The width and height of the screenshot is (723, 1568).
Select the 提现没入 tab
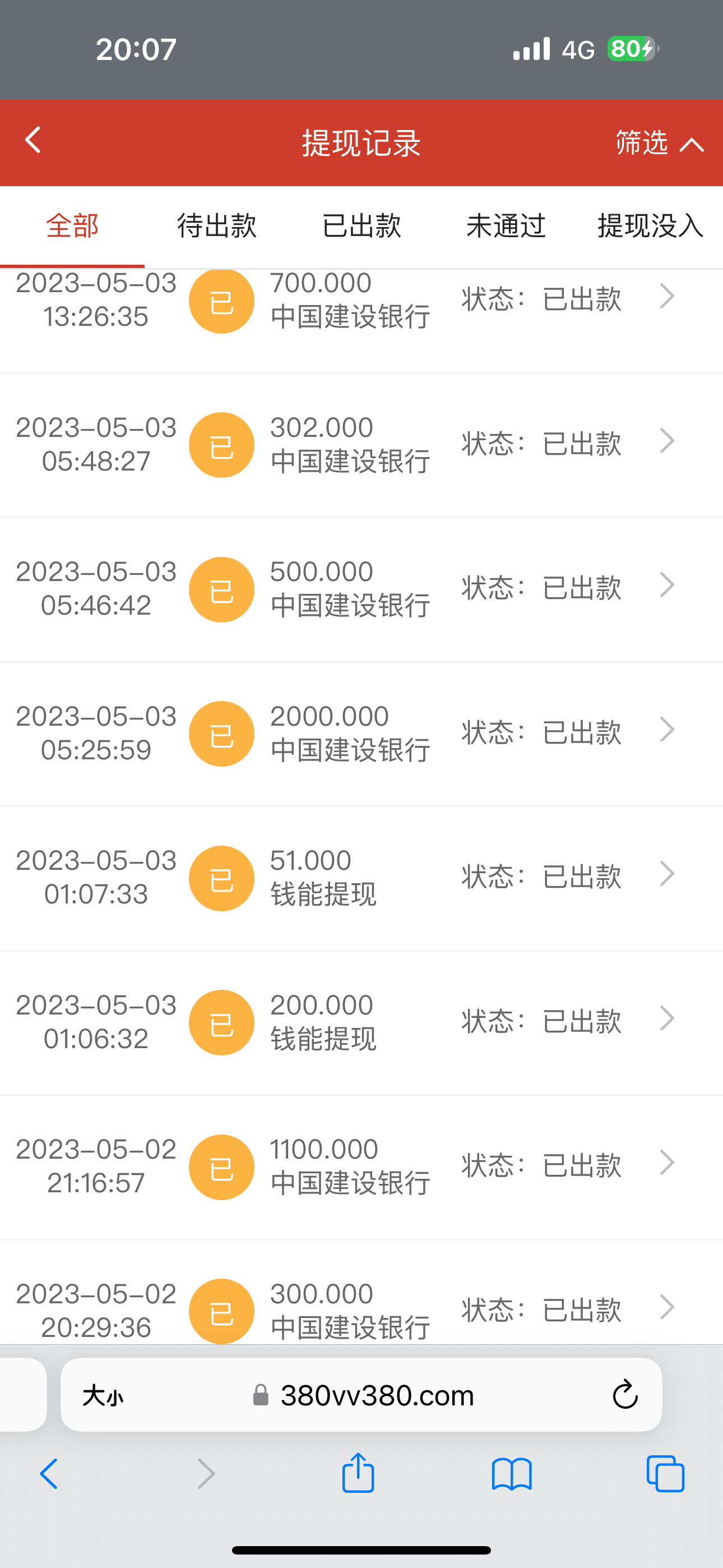point(650,226)
